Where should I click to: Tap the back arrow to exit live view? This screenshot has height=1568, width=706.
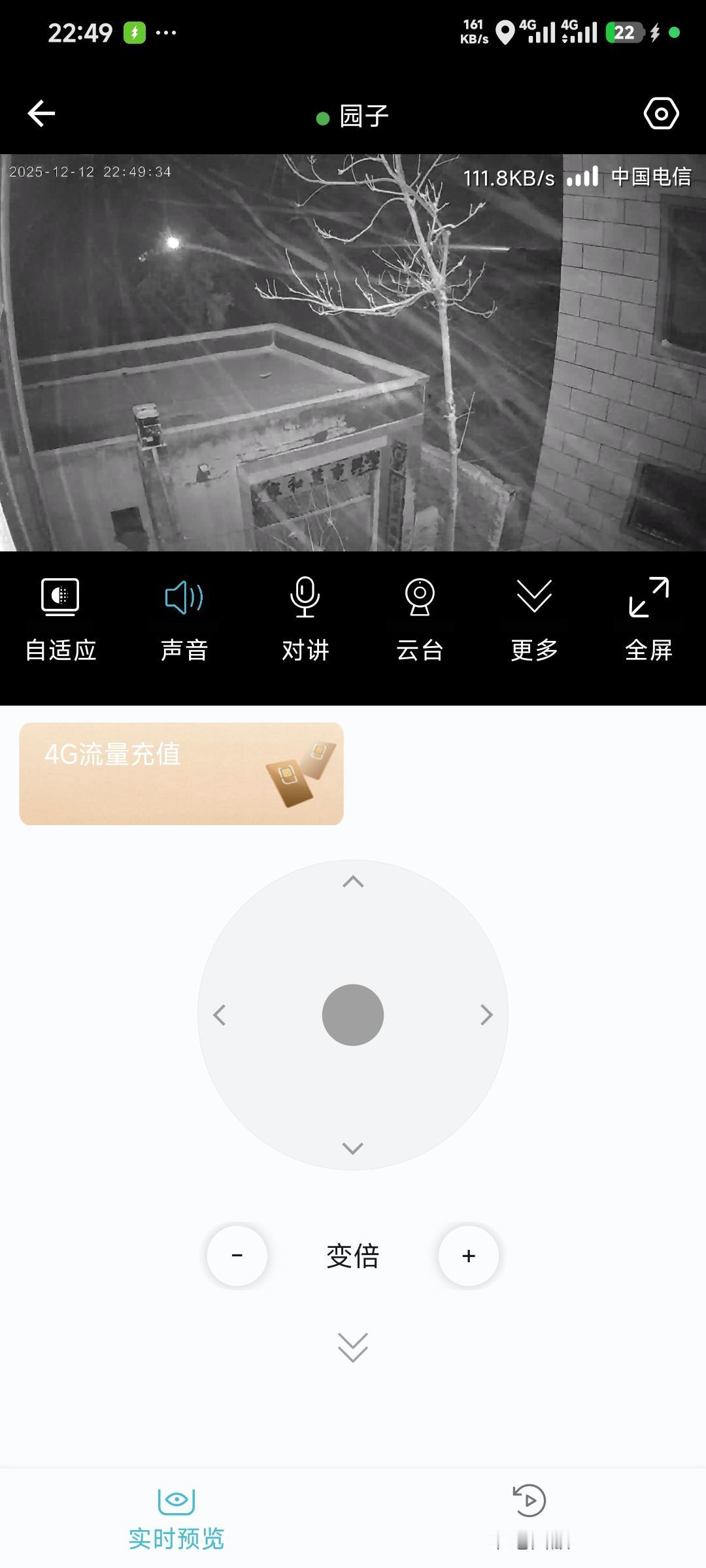tap(41, 112)
